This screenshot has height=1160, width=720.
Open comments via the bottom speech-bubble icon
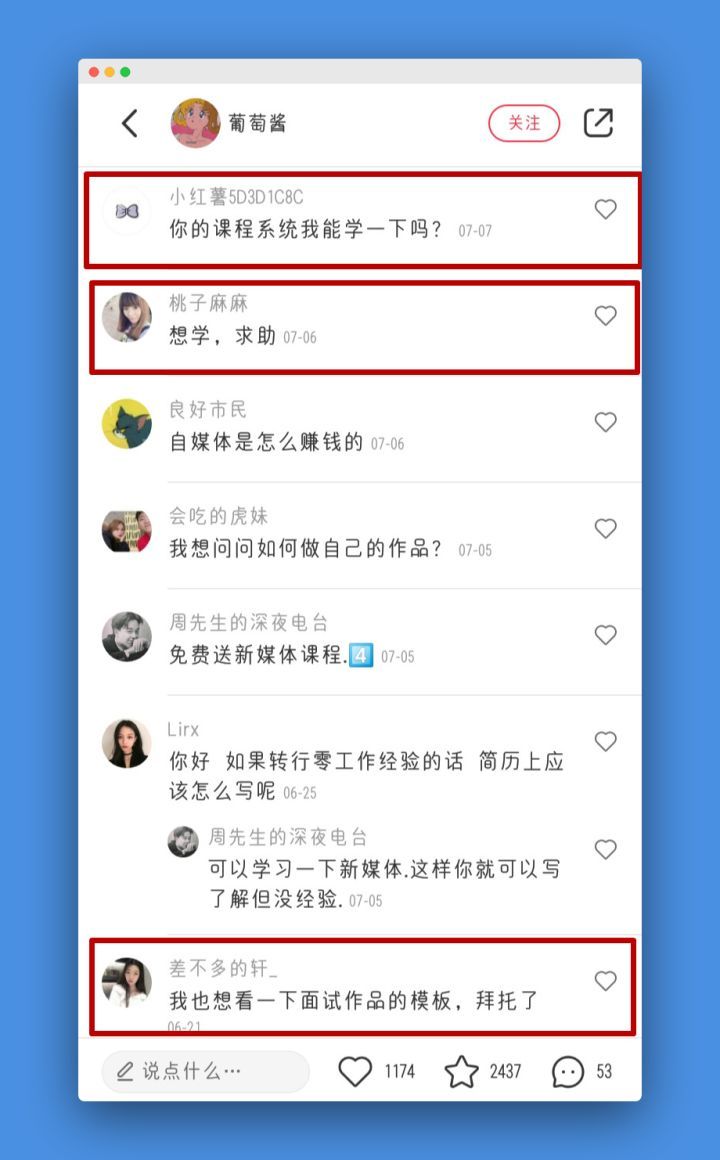pyautogui.click(x=568, y=1071)
